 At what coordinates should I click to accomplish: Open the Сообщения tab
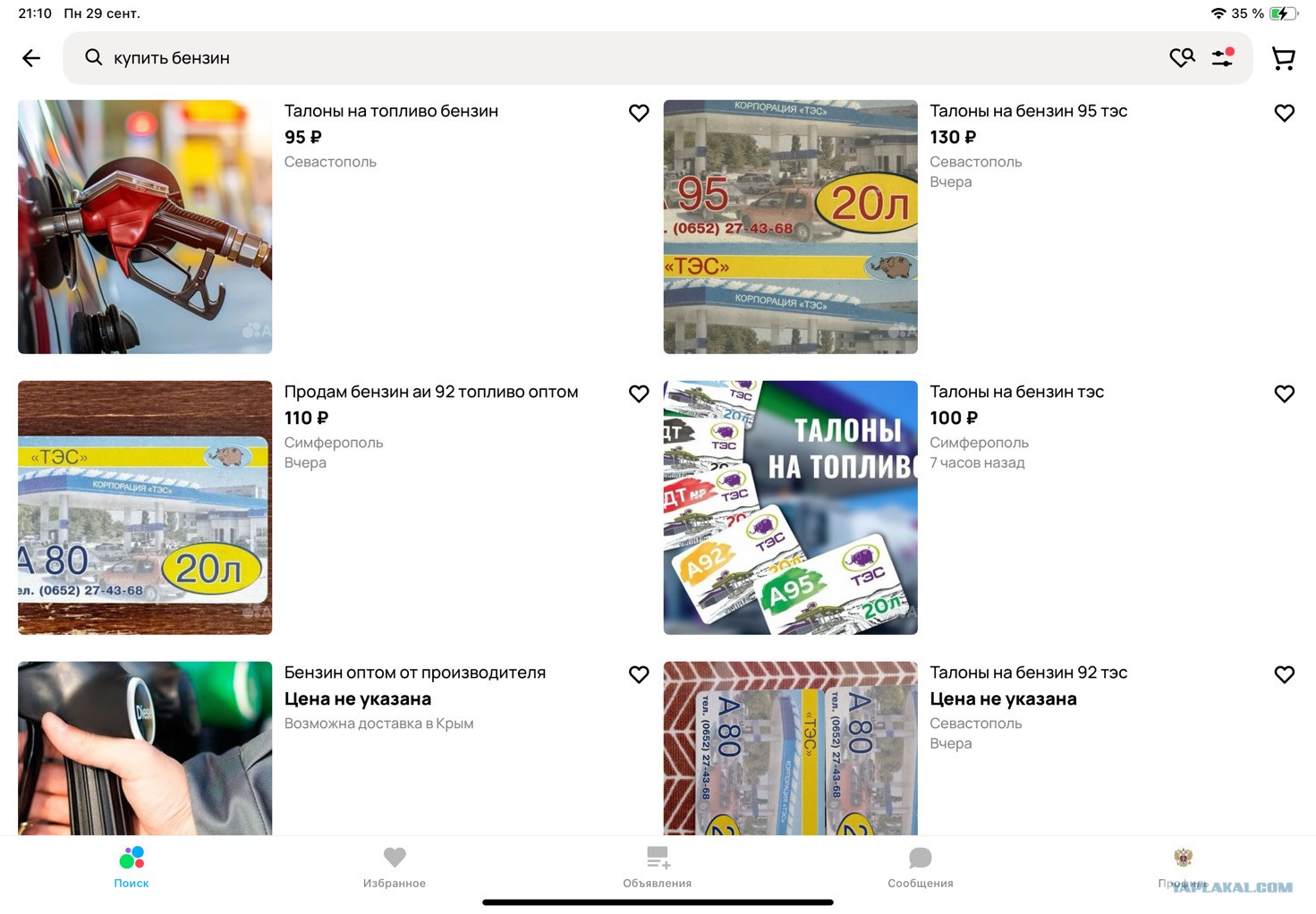920,867
